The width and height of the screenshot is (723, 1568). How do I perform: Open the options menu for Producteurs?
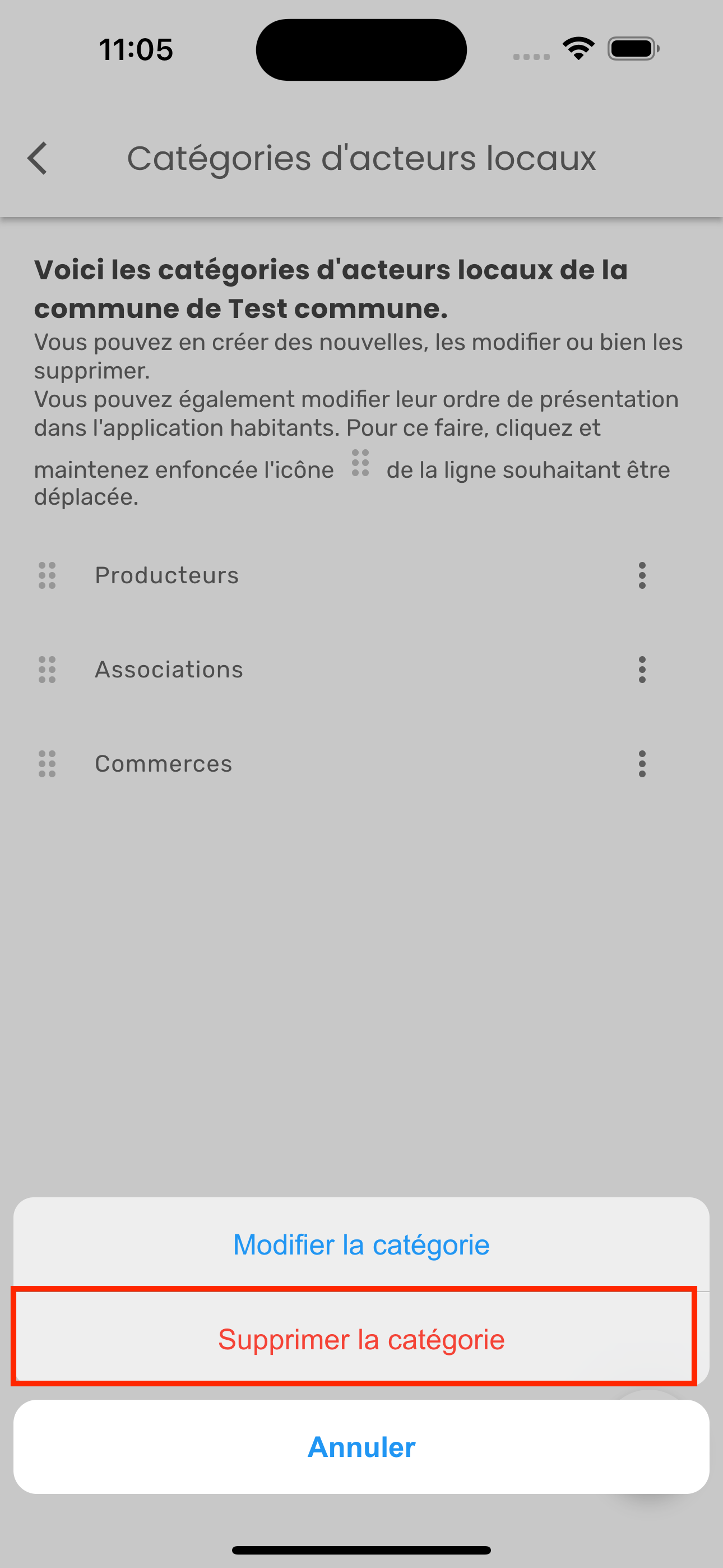642,575
